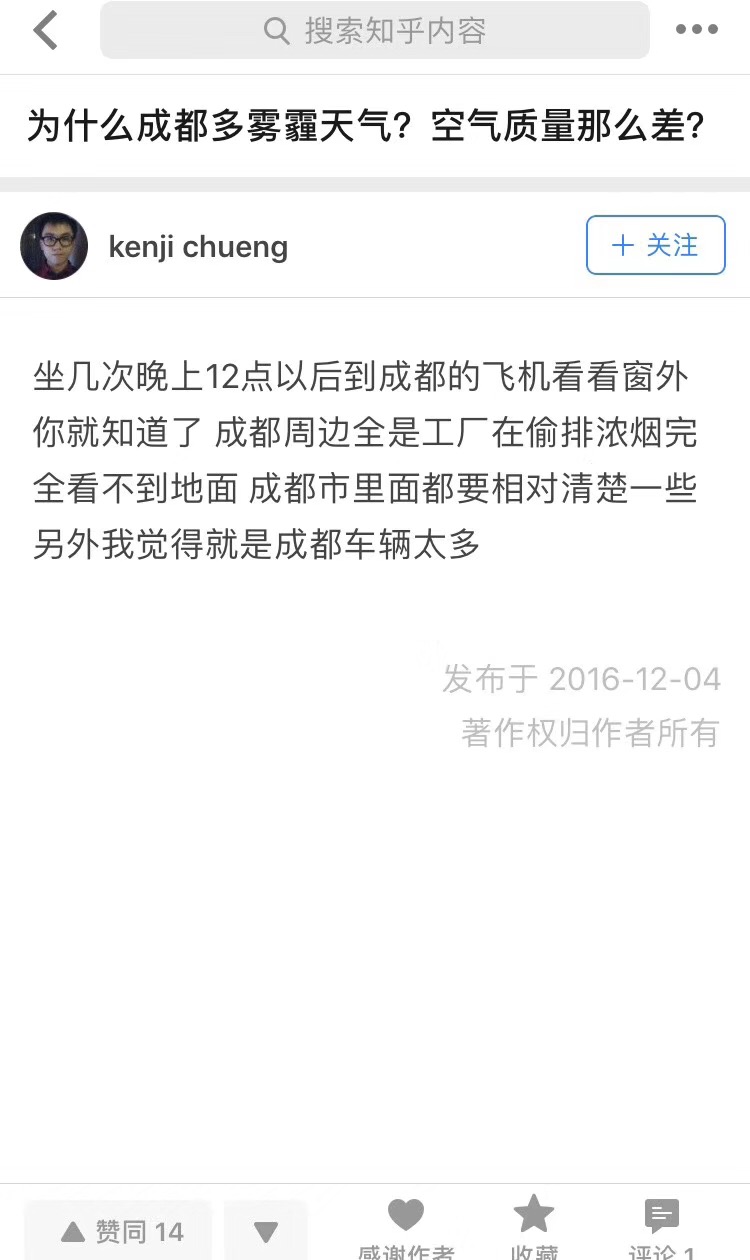Thank the author with the heart icon

406,1225
